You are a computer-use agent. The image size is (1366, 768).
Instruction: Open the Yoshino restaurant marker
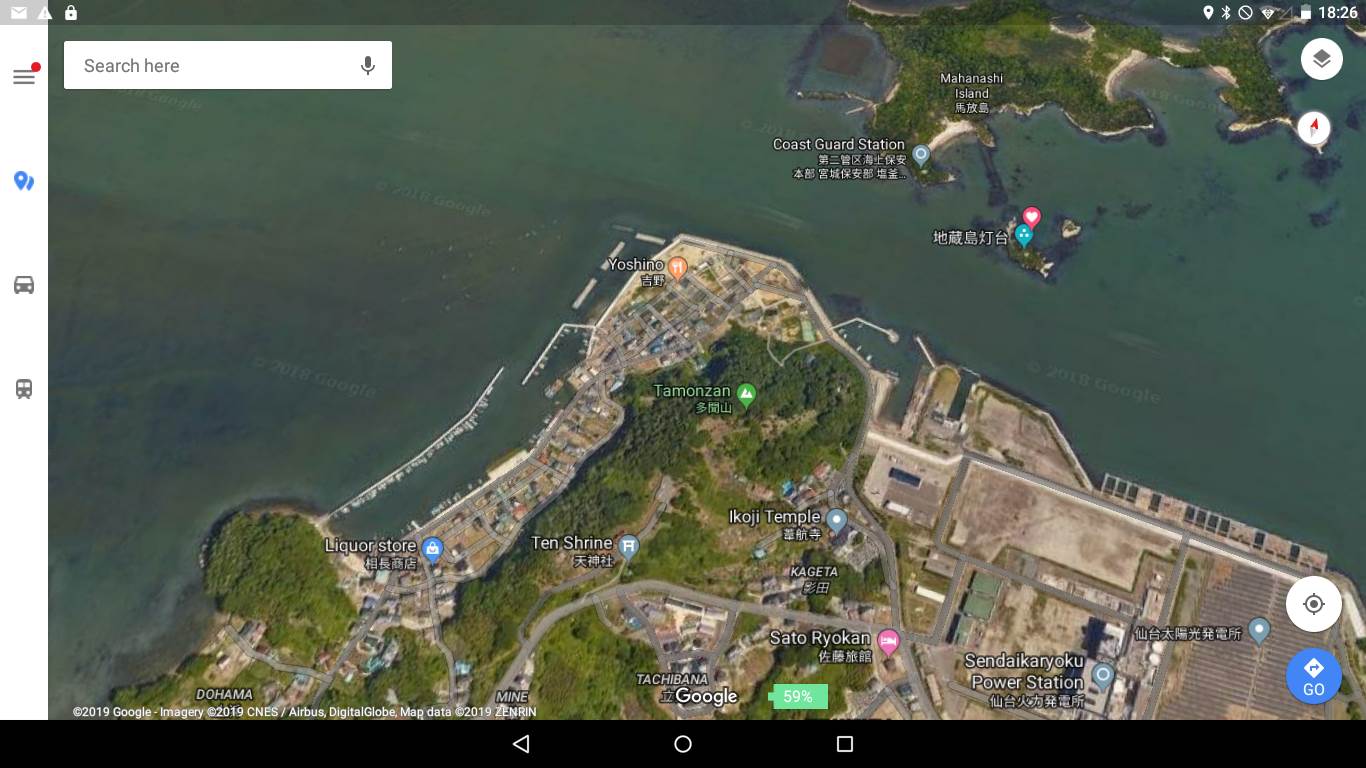677,266
